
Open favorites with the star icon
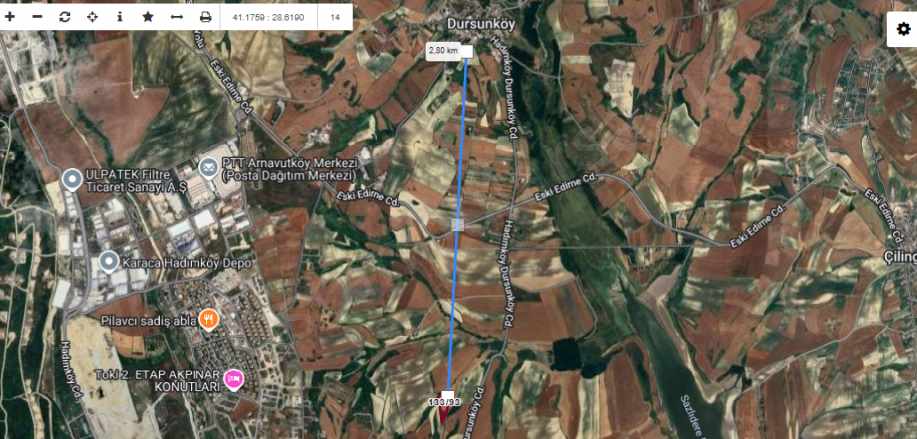pyautogui.click(x=148, y=17)
